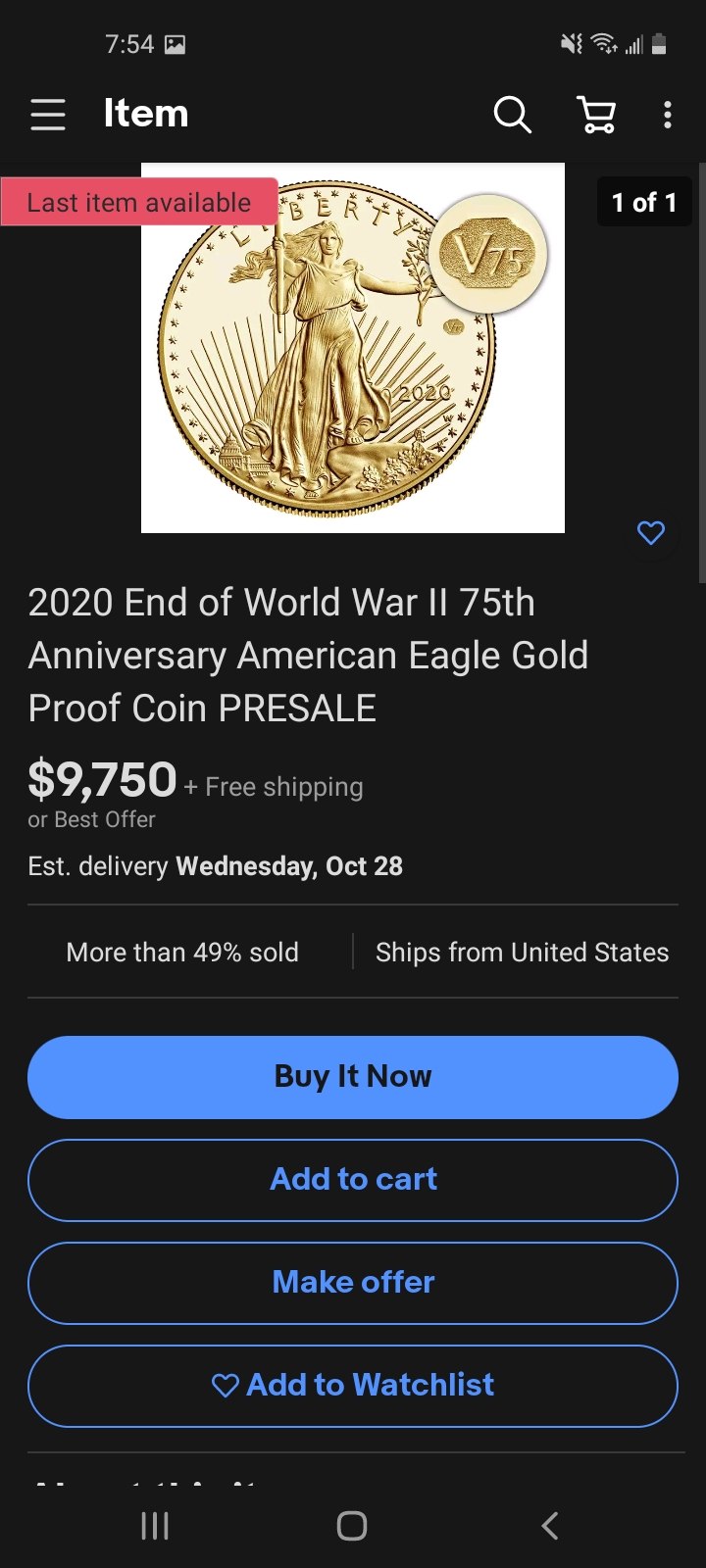Add the gold coin to cart
Screen dimensions: 706x1568
(353, 1180)
